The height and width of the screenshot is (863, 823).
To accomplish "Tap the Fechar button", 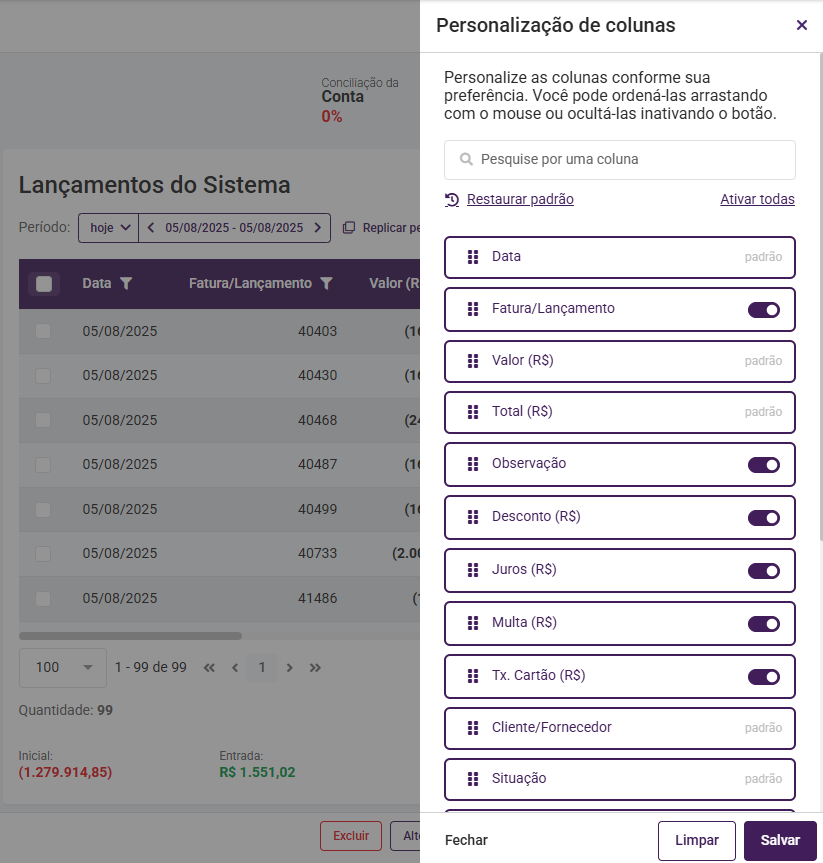I will (x=466, y=841).
